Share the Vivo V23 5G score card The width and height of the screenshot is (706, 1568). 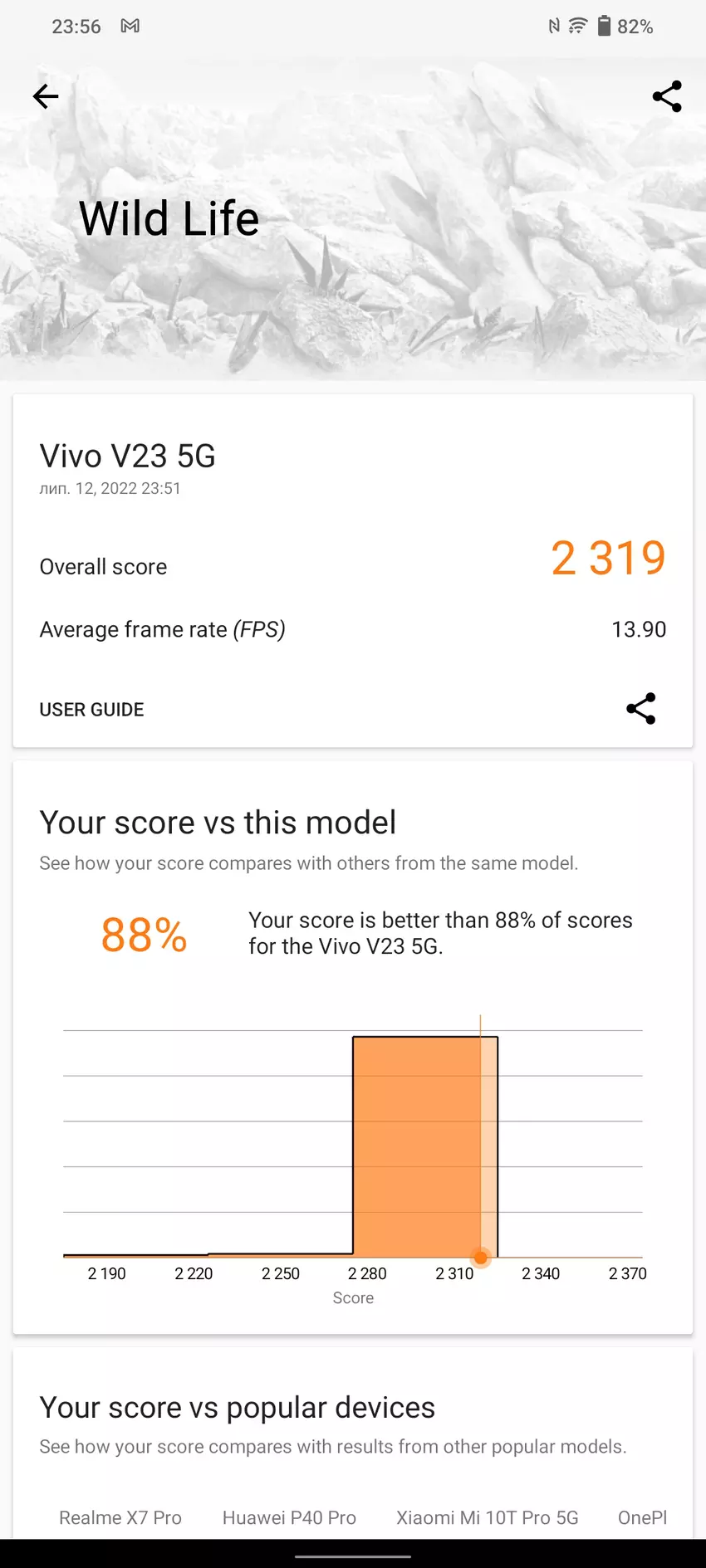[640, 709]
